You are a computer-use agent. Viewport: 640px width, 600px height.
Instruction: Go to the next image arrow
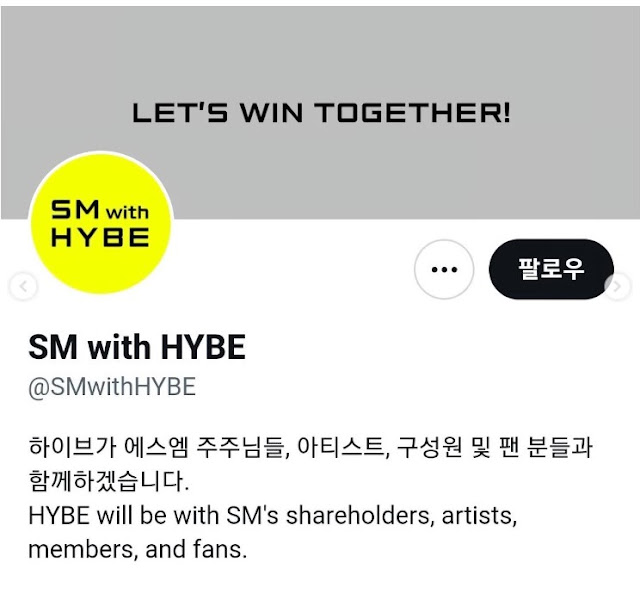pos(619,287)
